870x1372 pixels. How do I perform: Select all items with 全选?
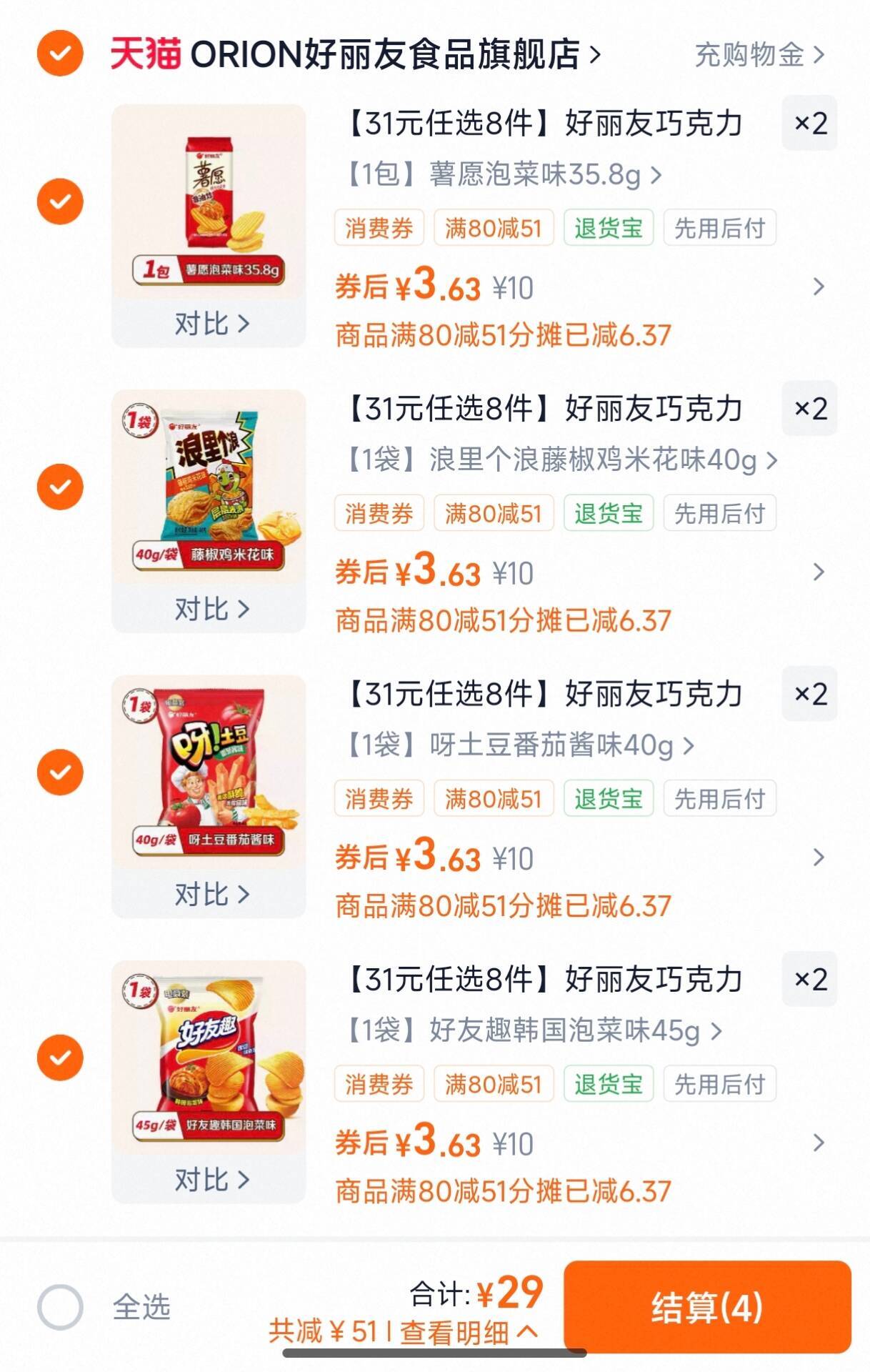60,1307
